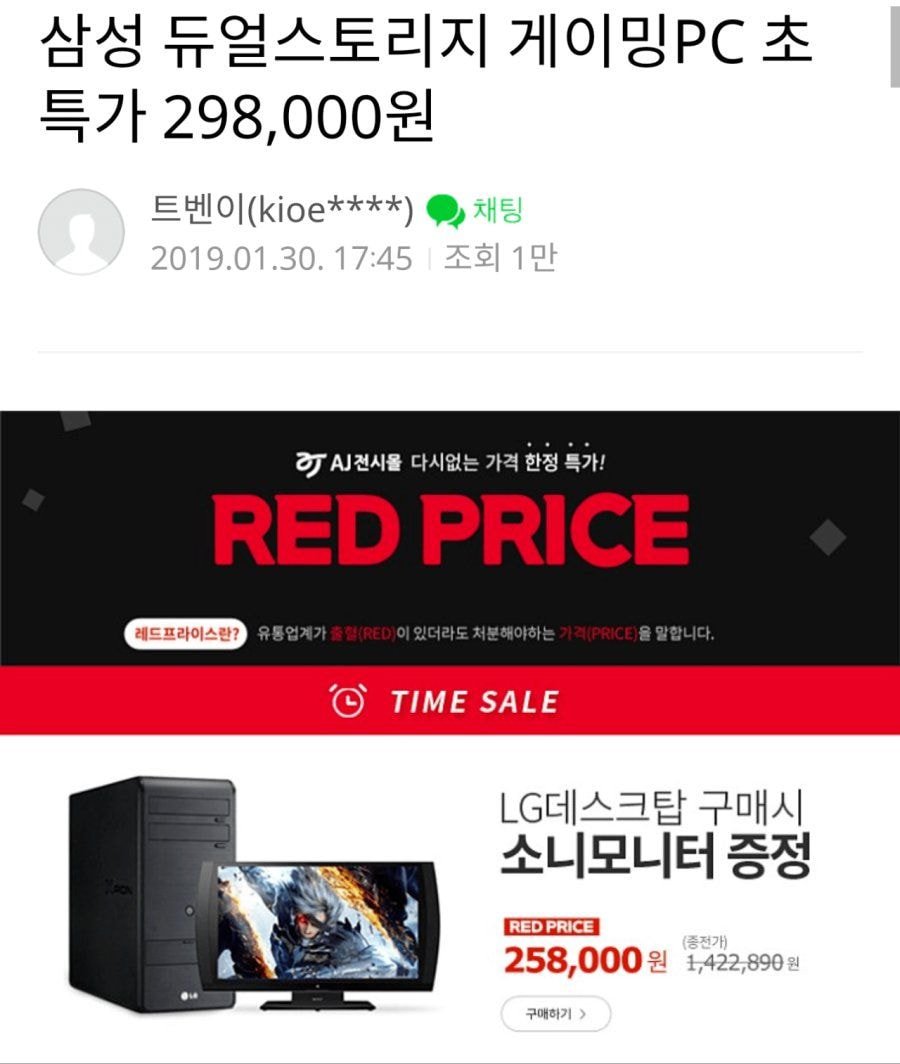View profile of 트벤이(kioe****)

(281, 211)
